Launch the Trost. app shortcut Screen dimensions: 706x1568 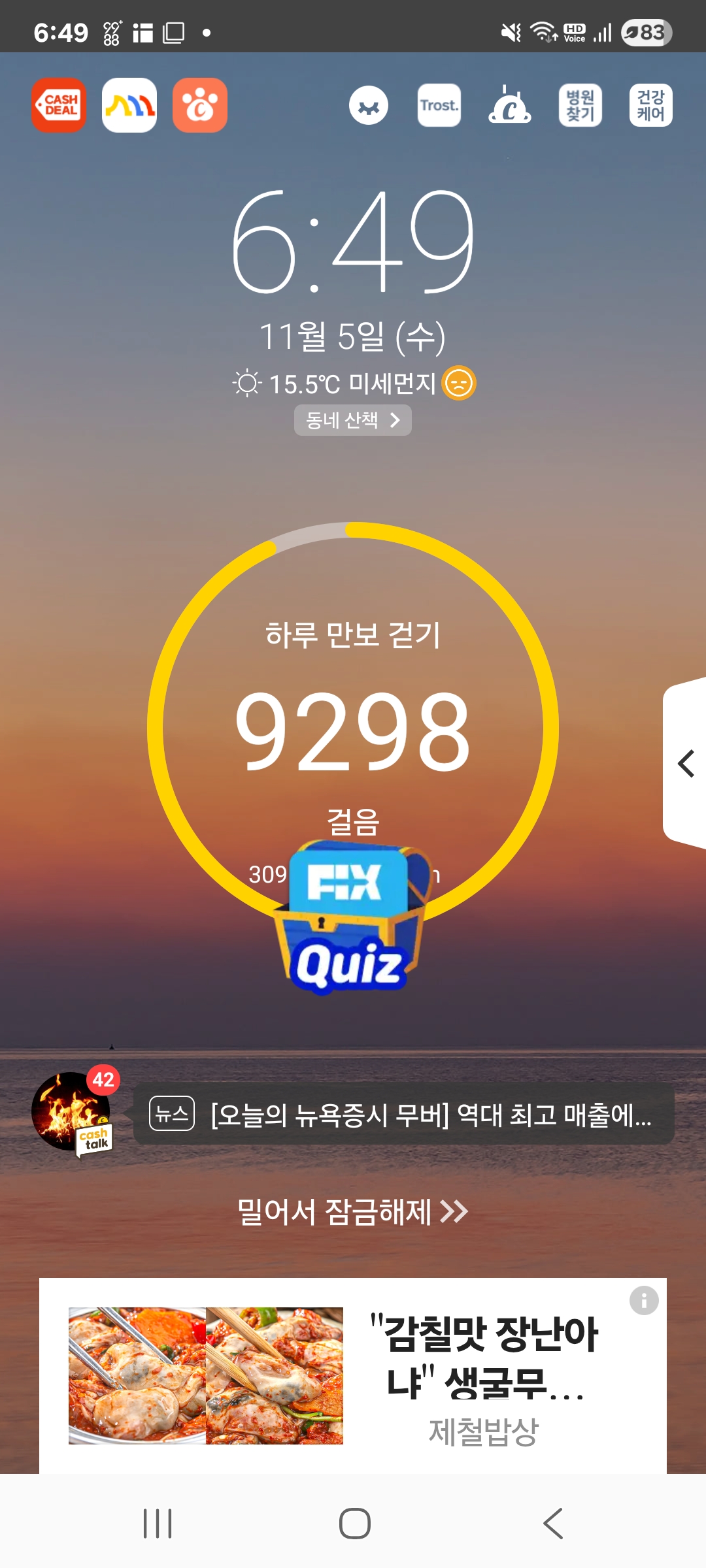click(439, 105)
